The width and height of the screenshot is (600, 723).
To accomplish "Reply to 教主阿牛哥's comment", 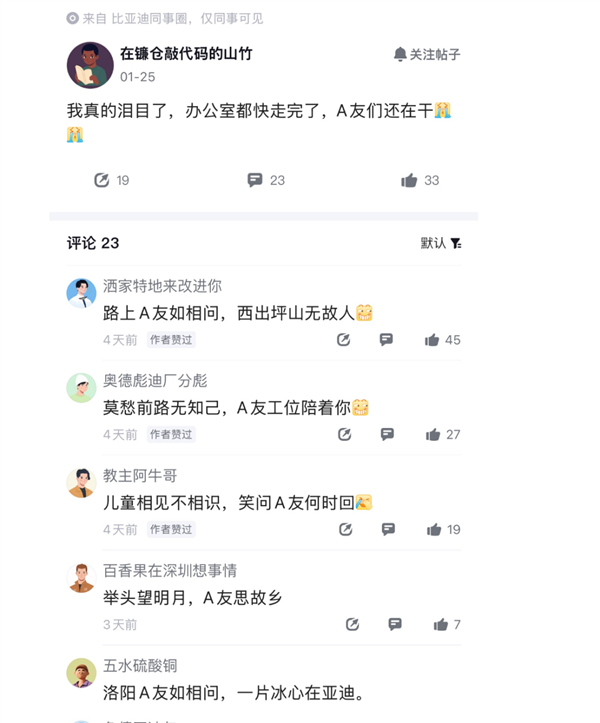I will click(388, 529).
